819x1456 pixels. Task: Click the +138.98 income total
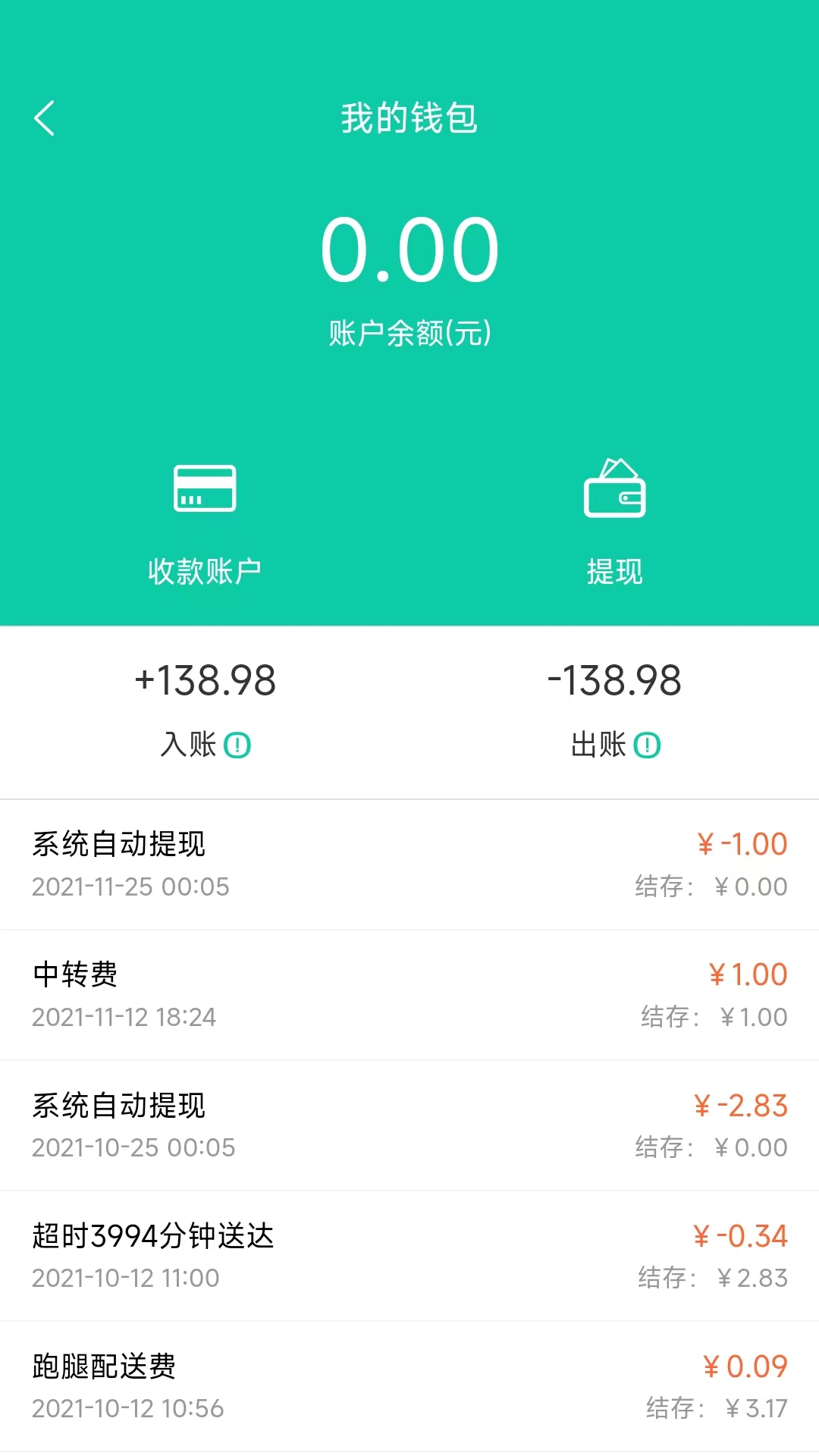pyautogui.click(x=205, y=681)
